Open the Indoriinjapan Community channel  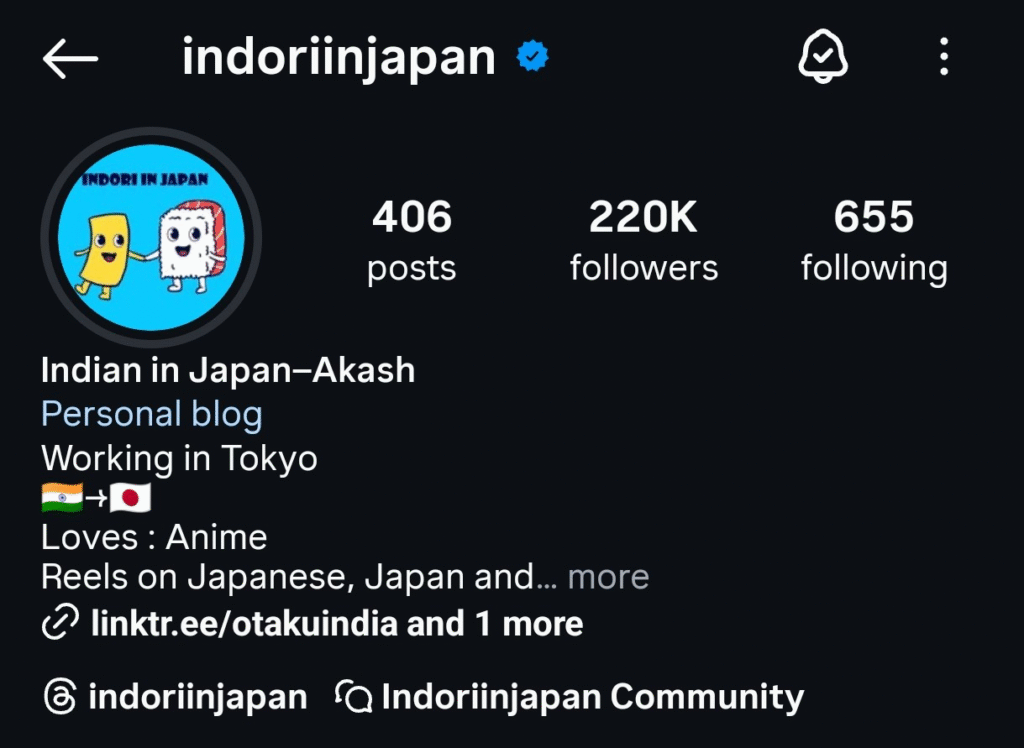coord(570,696)
